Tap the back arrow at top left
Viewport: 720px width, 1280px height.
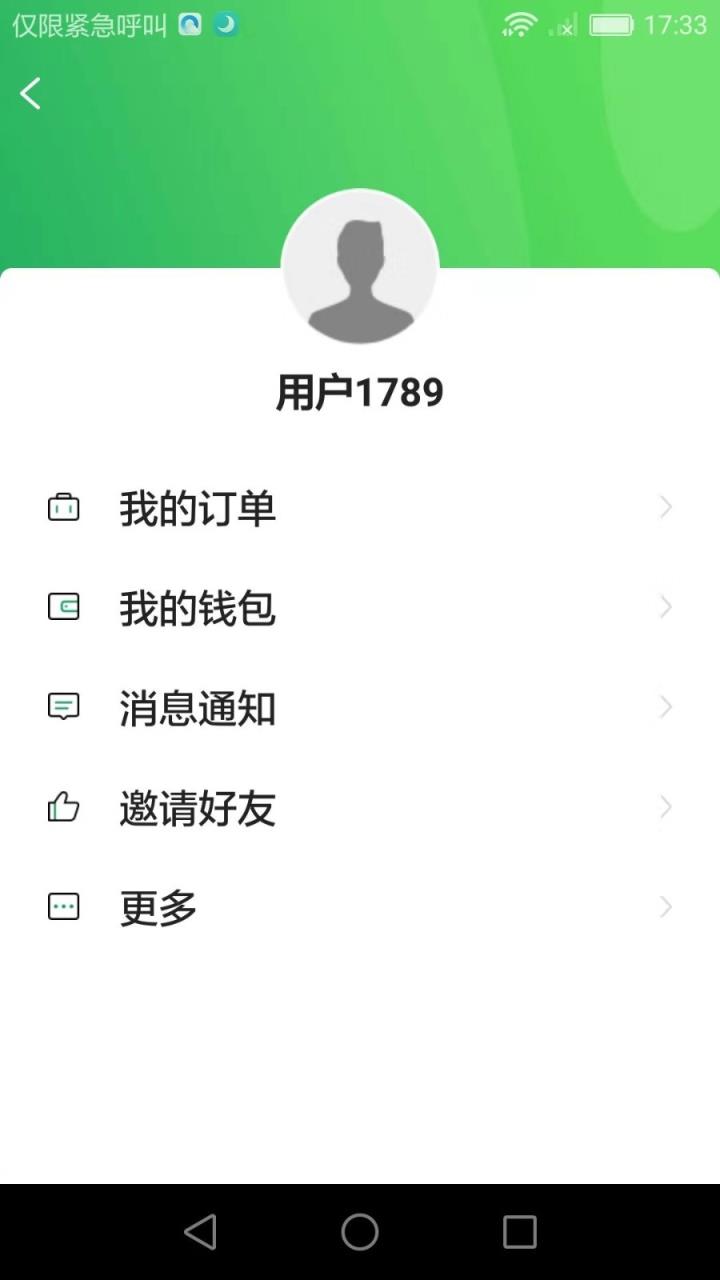tap(30, 93)
